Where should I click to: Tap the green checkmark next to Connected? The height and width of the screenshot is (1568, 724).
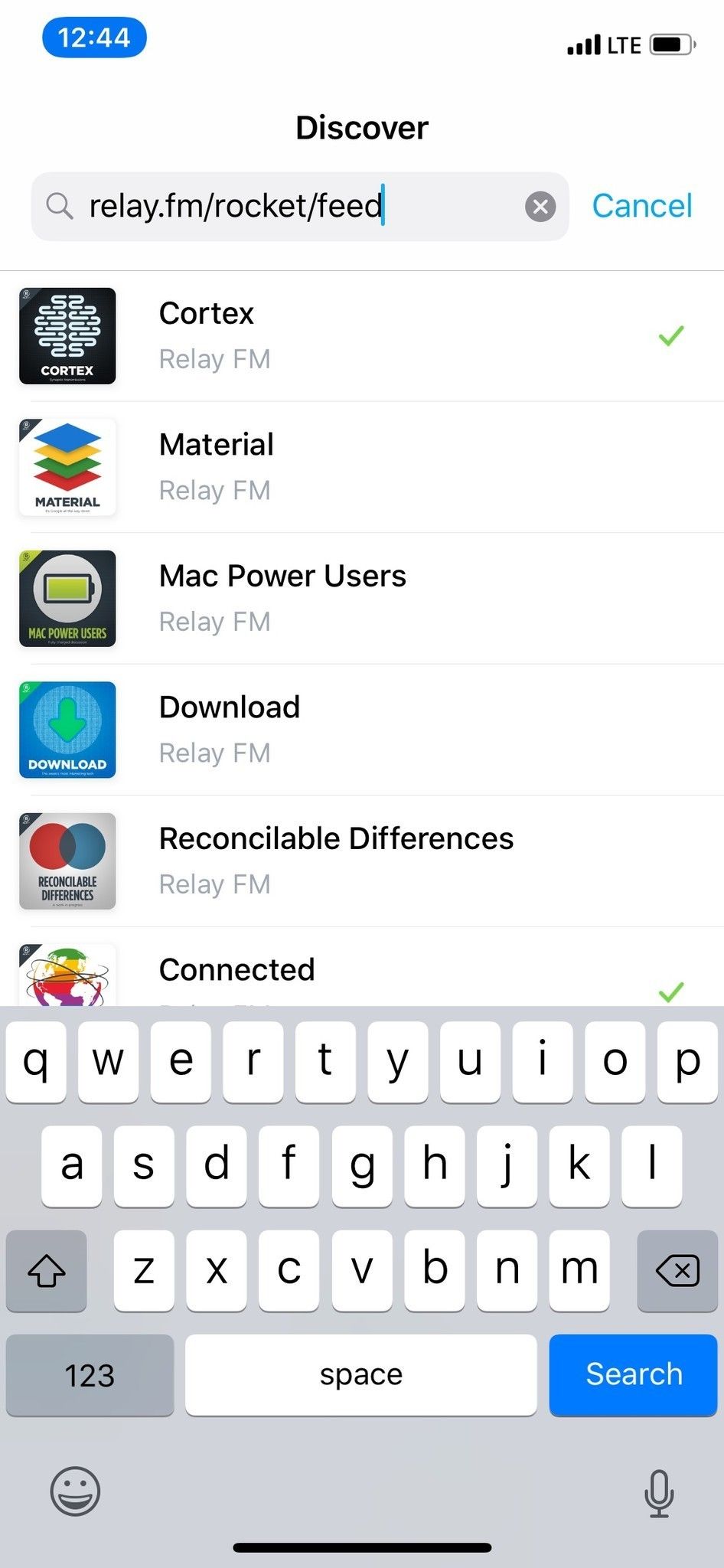[672, 991]
